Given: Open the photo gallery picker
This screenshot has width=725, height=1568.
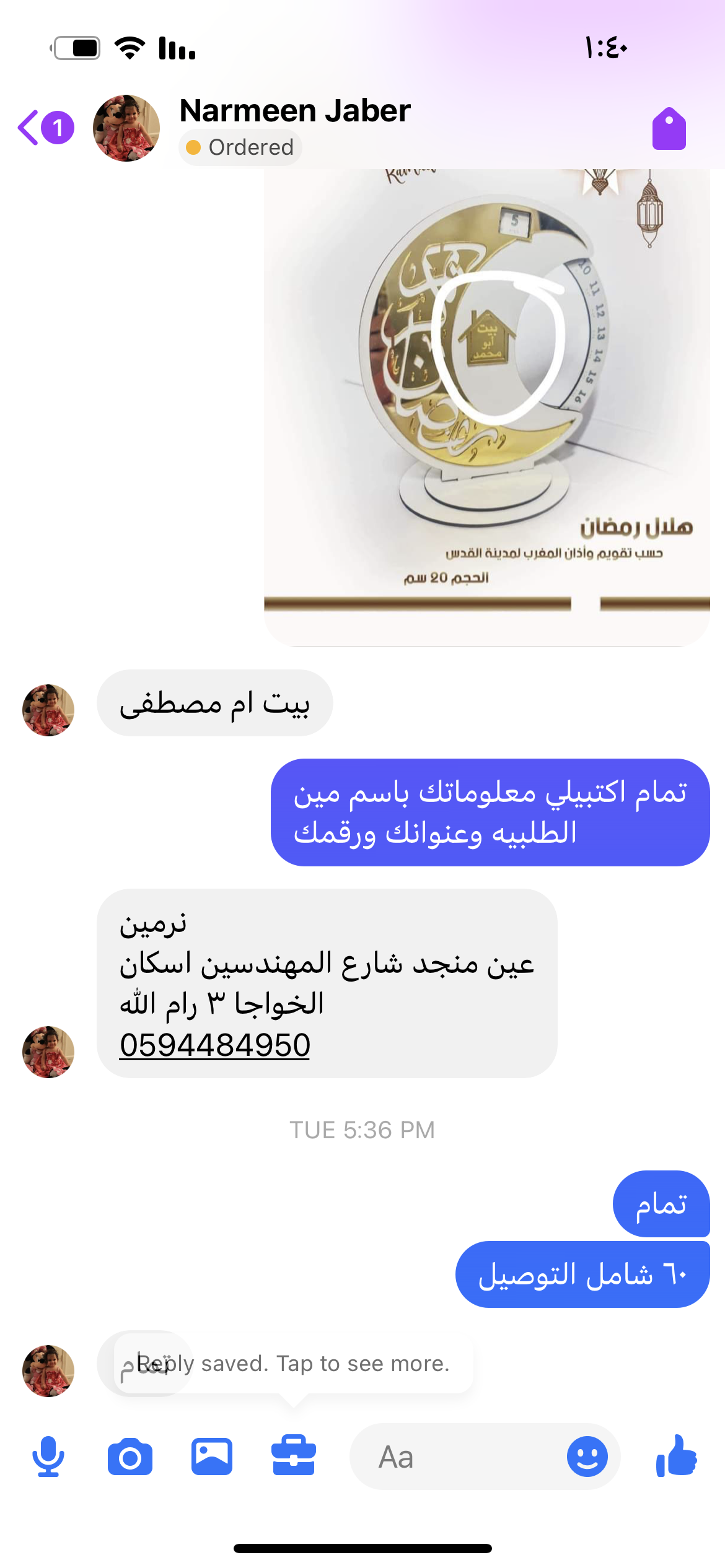Looking at the screenshot, I should point(212,1457).
